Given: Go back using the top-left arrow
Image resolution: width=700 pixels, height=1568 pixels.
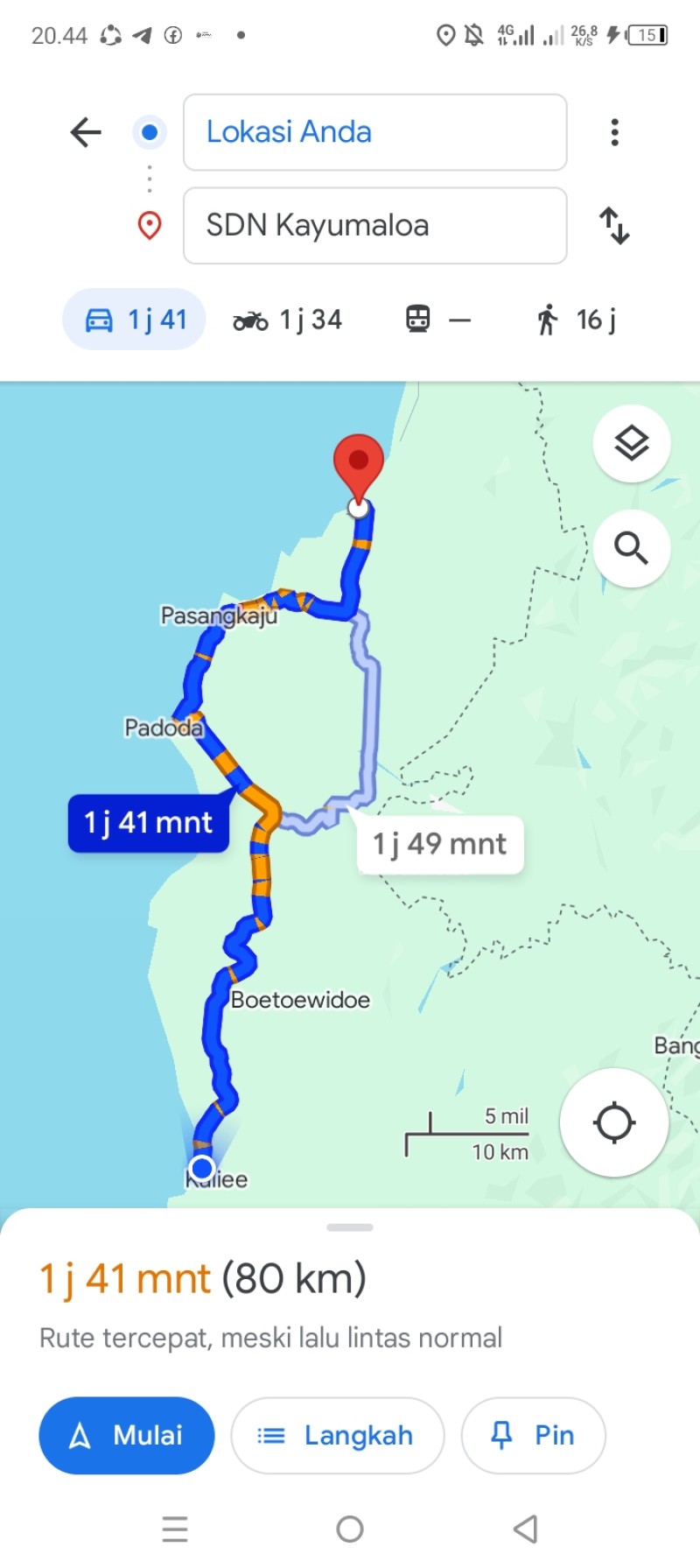Looking at the screenshot, I should click(x=86, y=132).
